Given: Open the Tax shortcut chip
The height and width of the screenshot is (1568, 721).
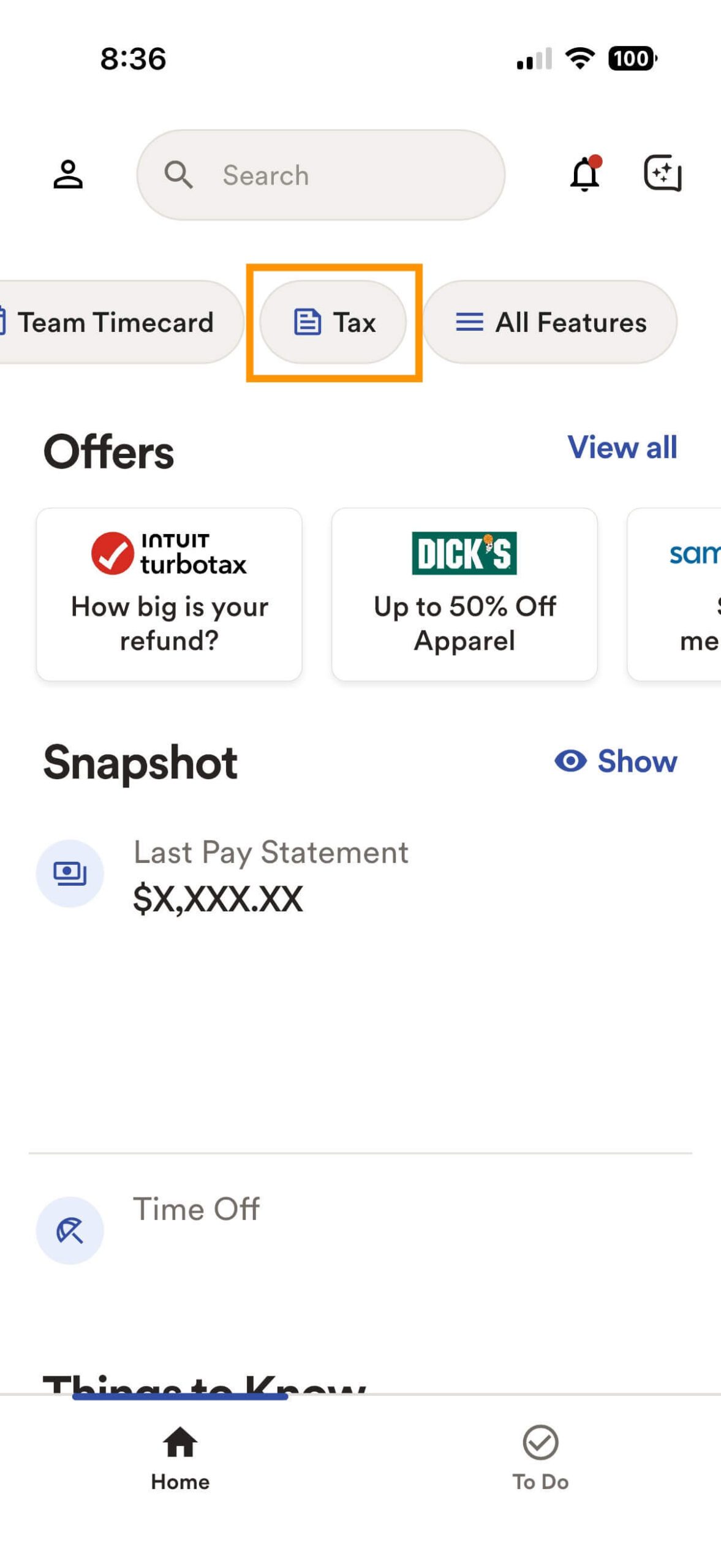Looking at the screenshot, I should (x=334, y=322).
